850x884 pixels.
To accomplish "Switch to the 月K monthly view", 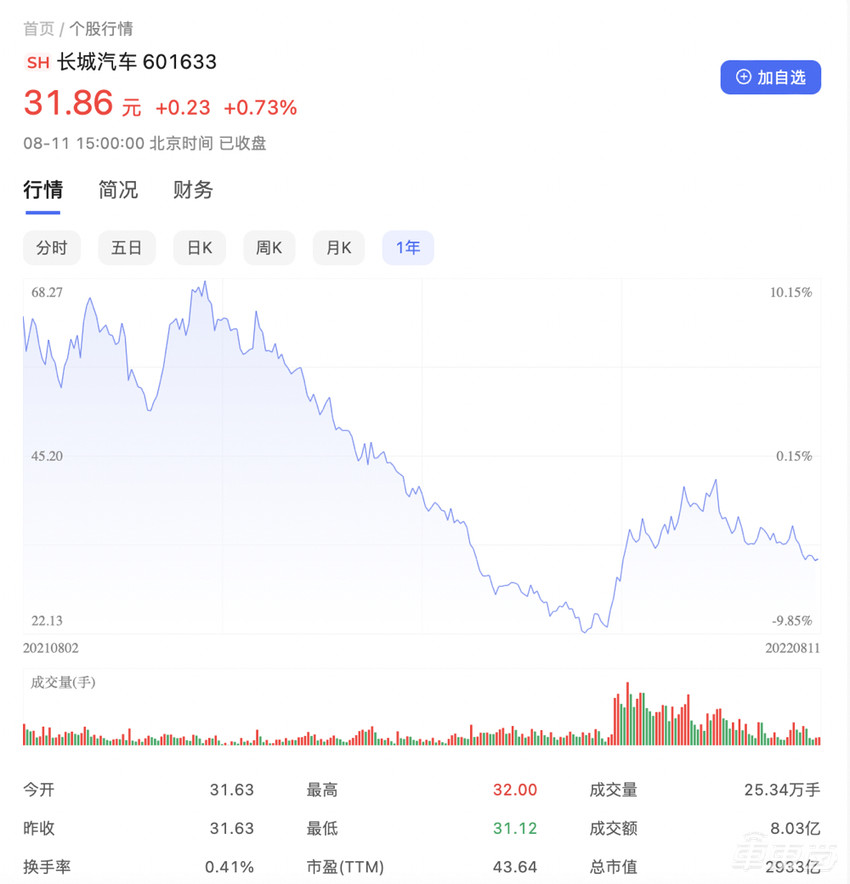I will (338, 247).
